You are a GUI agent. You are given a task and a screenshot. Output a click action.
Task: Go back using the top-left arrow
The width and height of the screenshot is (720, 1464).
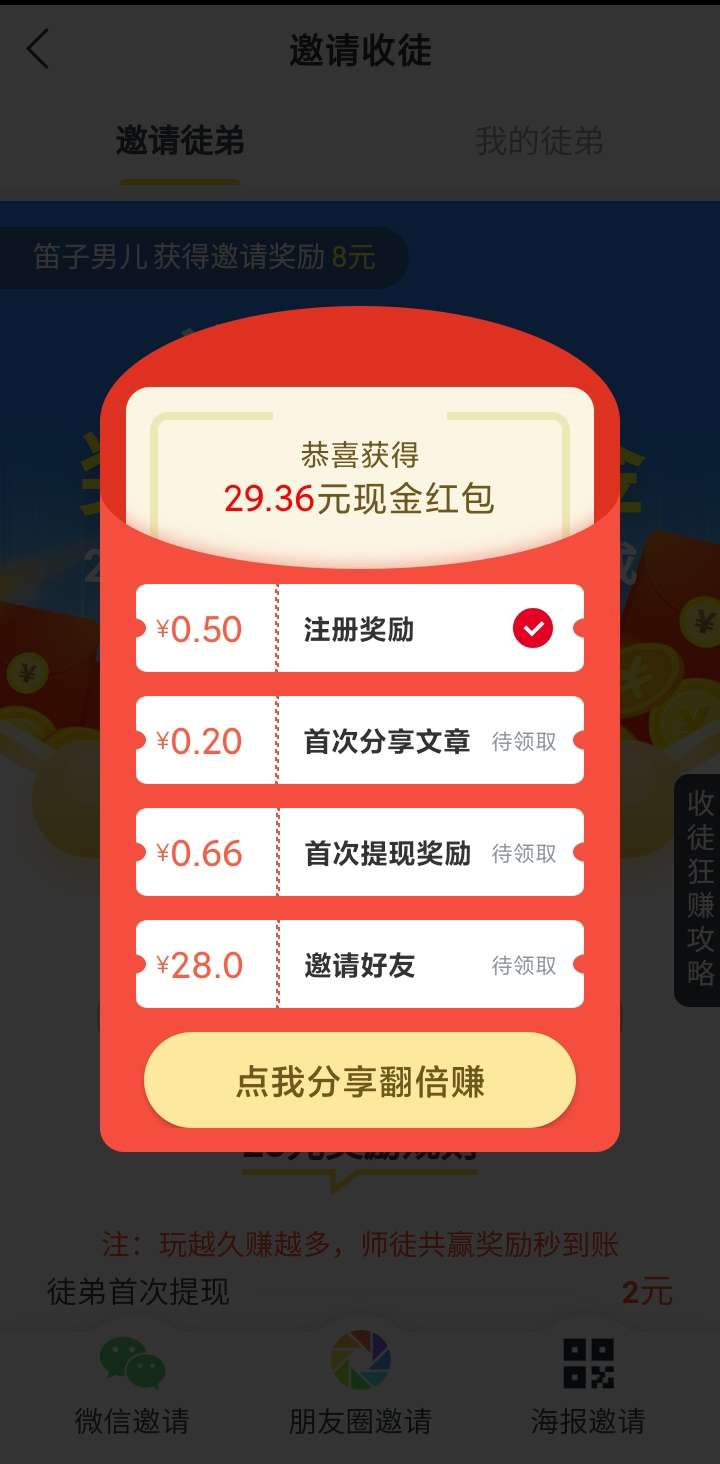click(38, 49)
